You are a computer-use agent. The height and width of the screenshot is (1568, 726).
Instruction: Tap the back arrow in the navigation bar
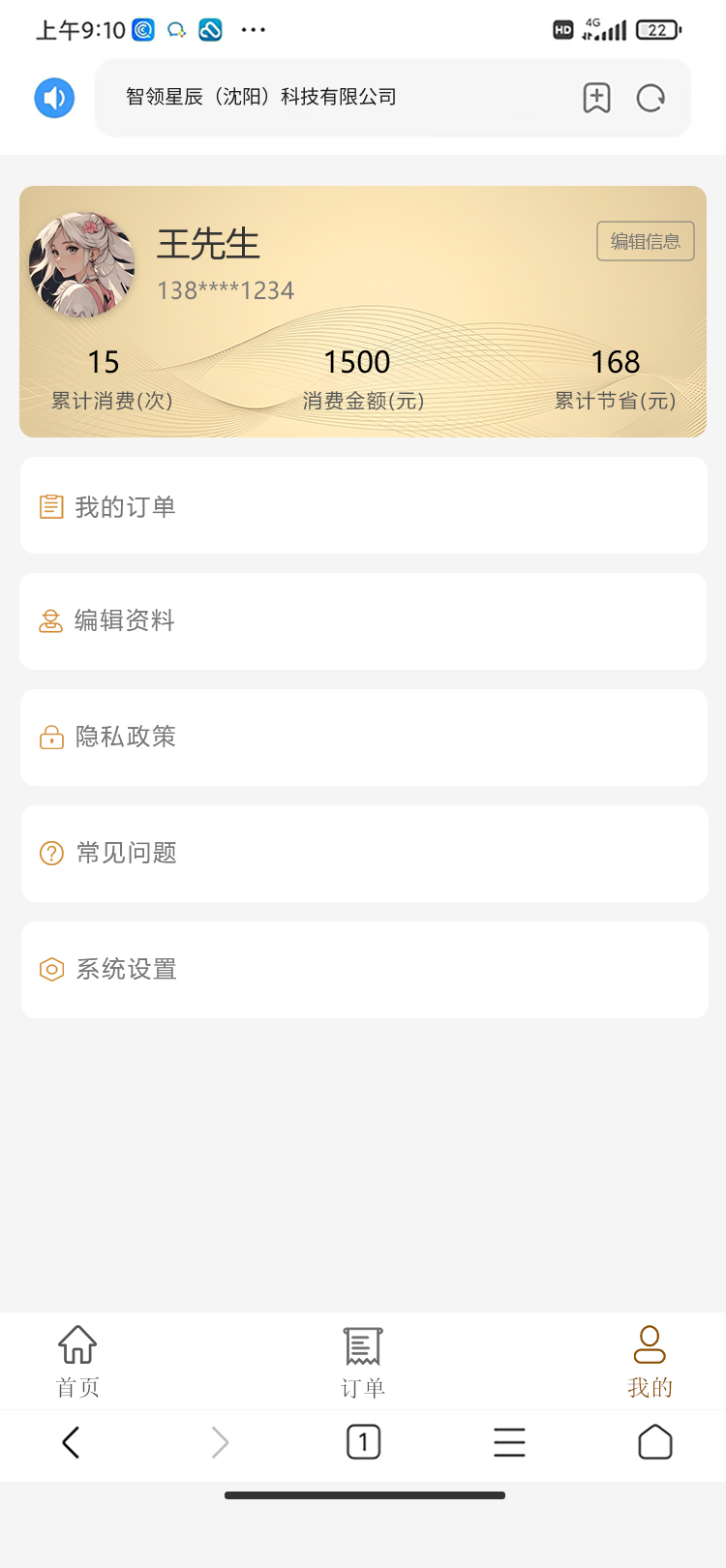tap(72, 1442)
